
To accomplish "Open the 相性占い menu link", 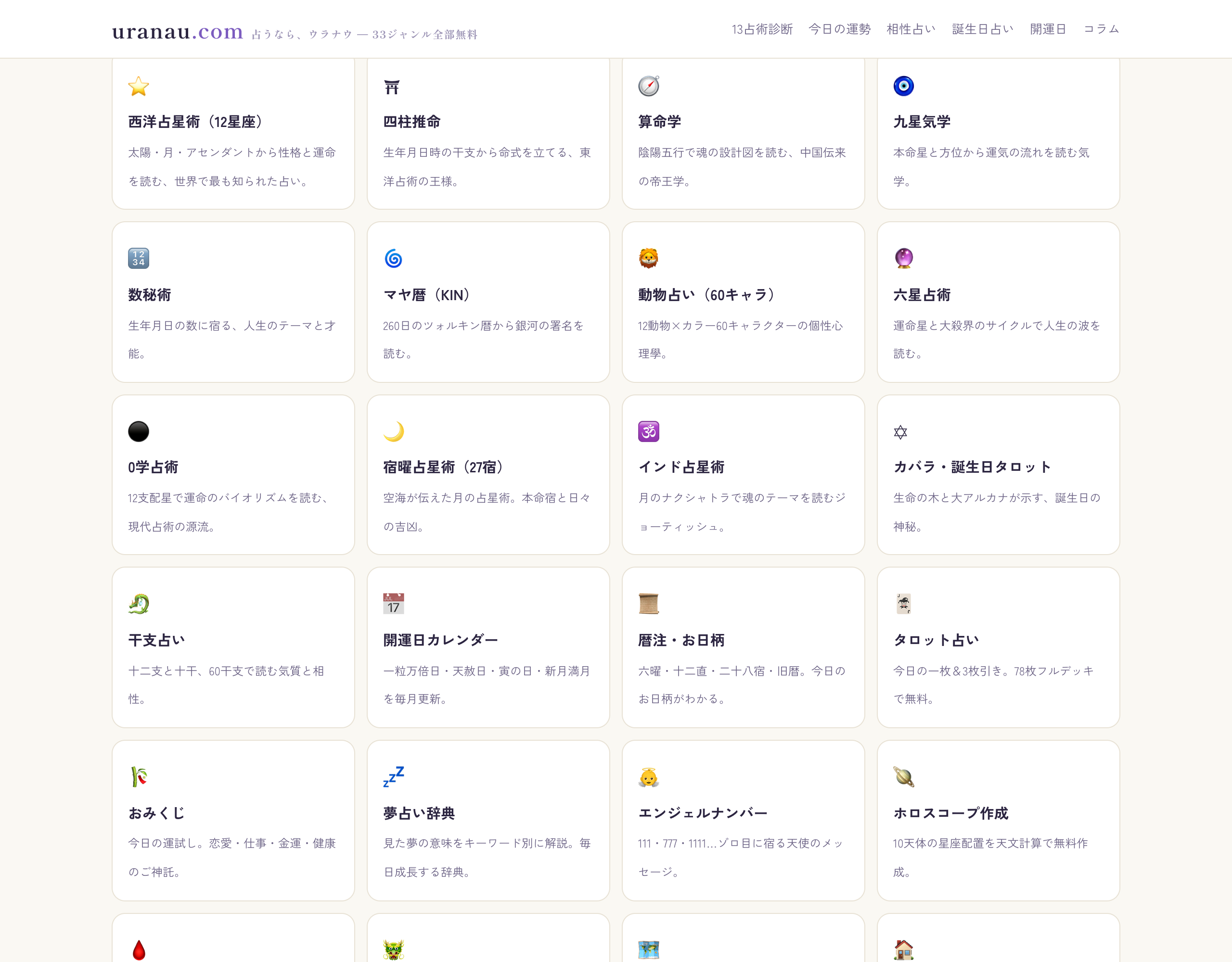I will click(911, 29).
